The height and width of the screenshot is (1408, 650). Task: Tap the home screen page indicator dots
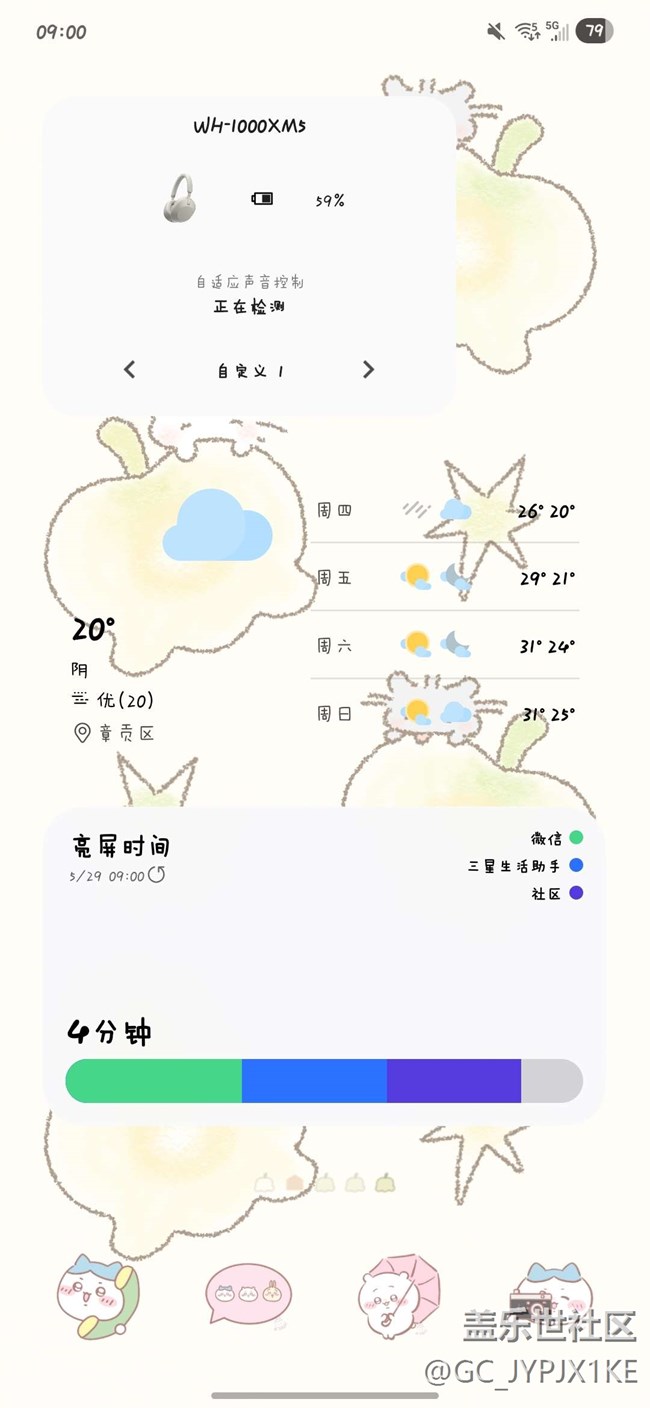pos(325,1183)
